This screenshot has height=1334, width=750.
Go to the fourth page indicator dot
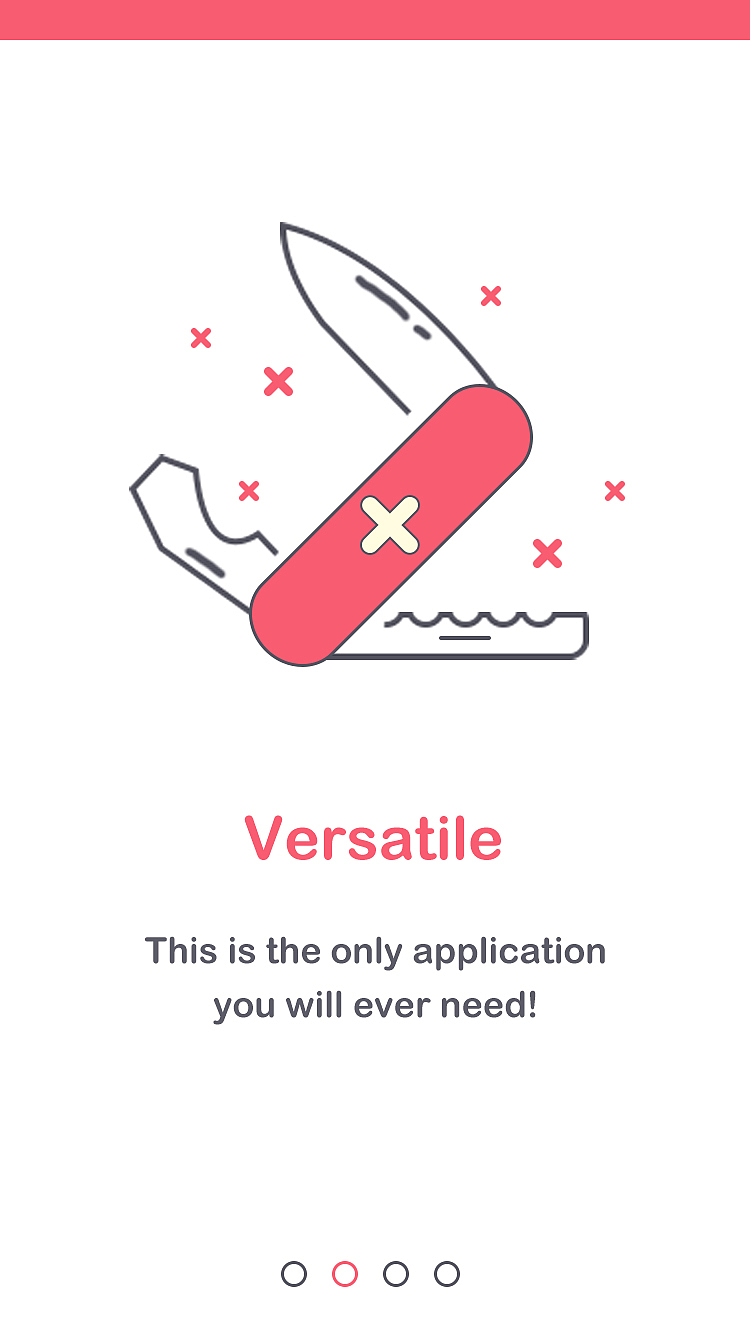coord(447,1274)
